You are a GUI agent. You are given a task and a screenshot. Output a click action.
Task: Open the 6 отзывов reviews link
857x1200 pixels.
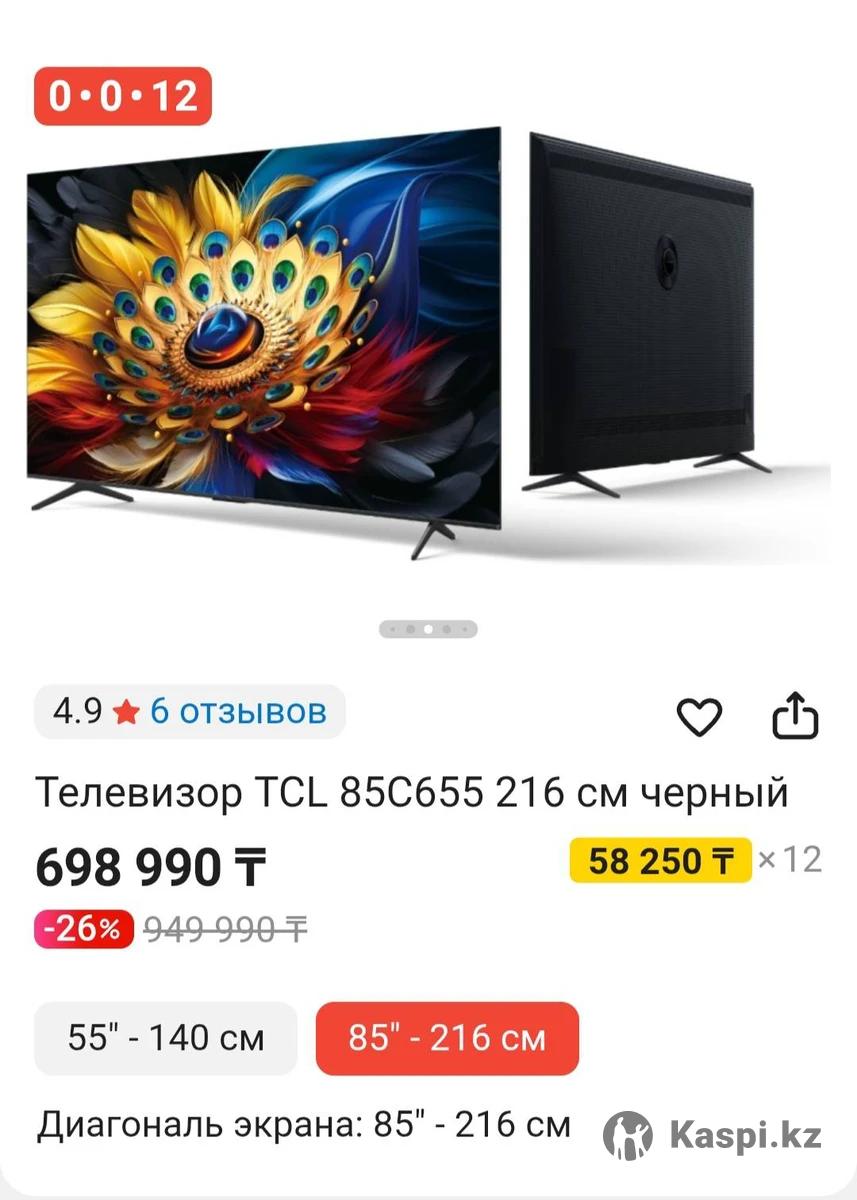tap(238, 711)
